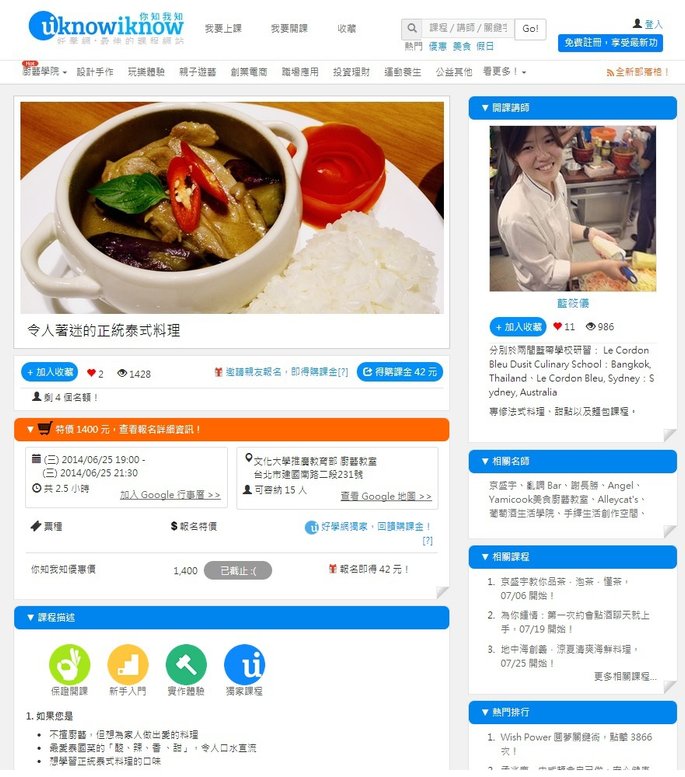Open the 美食 hot keyword link
The height and width of the screenshot is (777, 685).
(x=461, y=46)
